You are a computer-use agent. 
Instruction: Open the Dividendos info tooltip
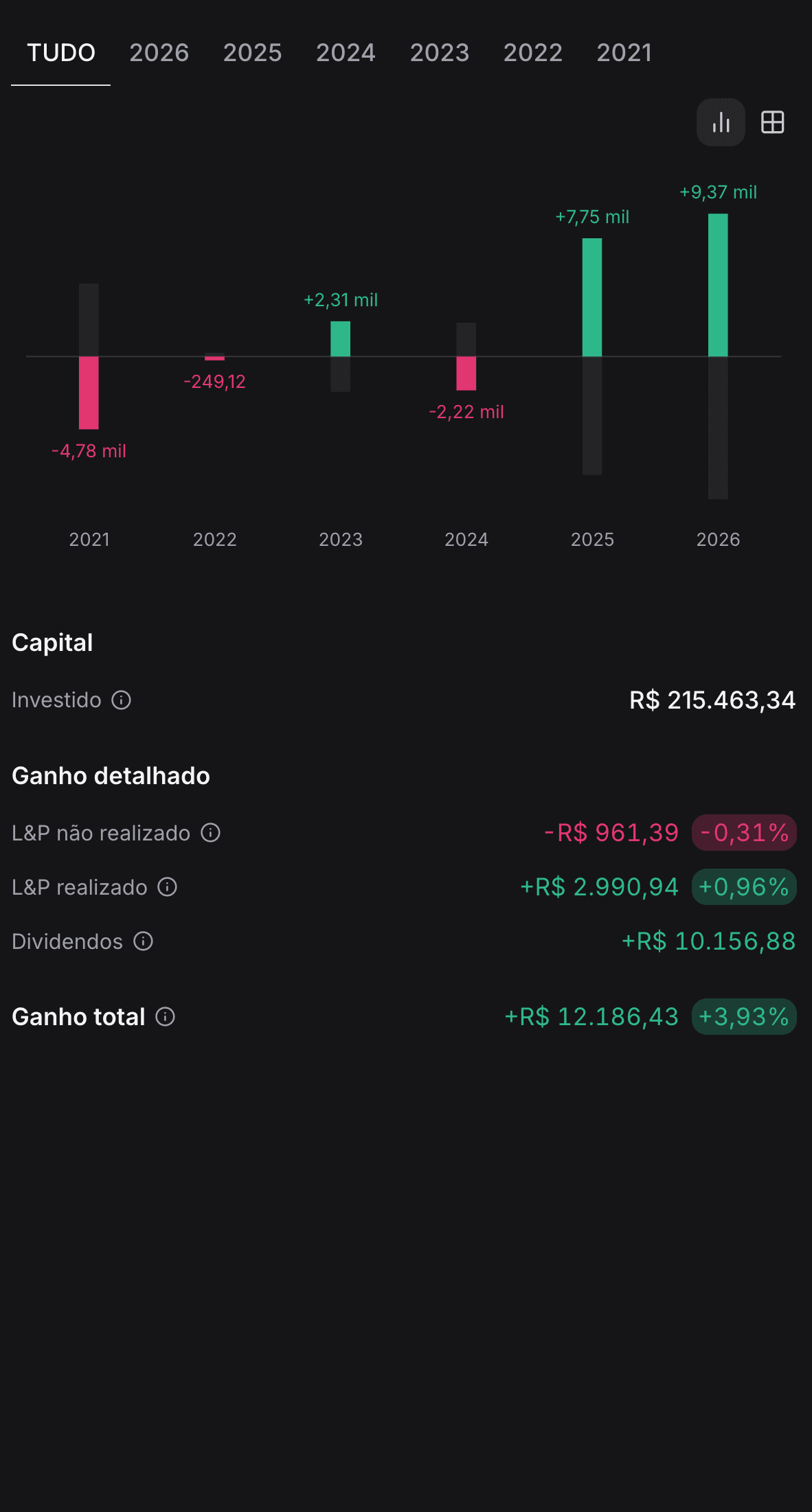pos(144,941)
